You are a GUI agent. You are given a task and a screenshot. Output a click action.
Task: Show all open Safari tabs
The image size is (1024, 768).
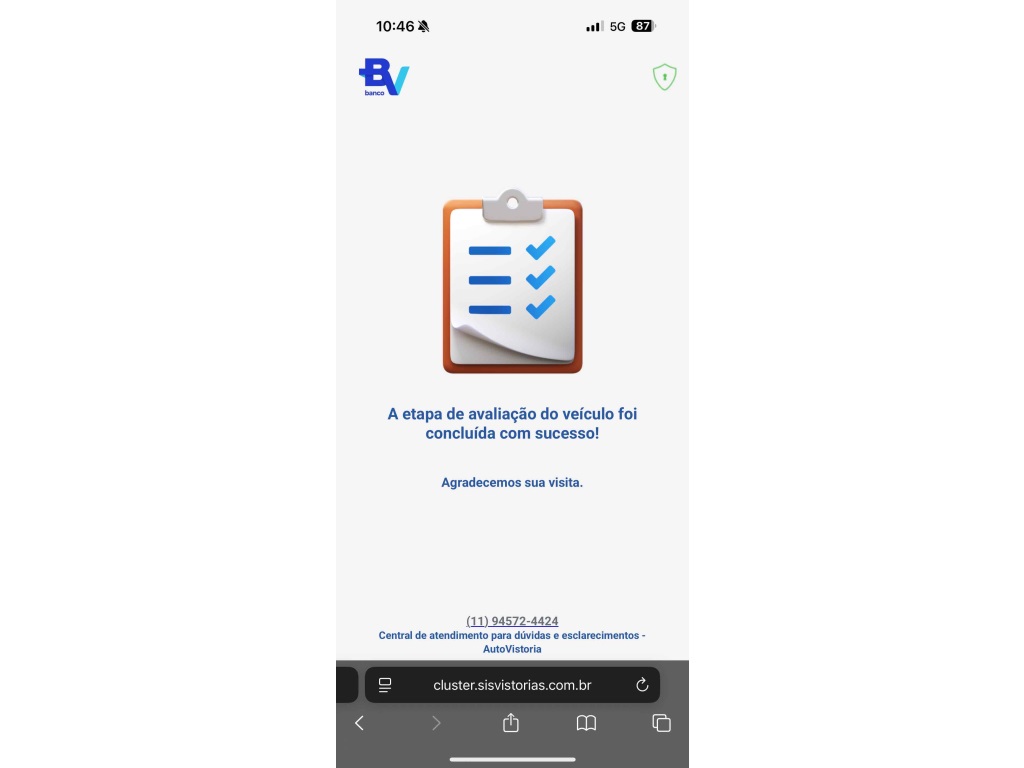tap(661, 723)
